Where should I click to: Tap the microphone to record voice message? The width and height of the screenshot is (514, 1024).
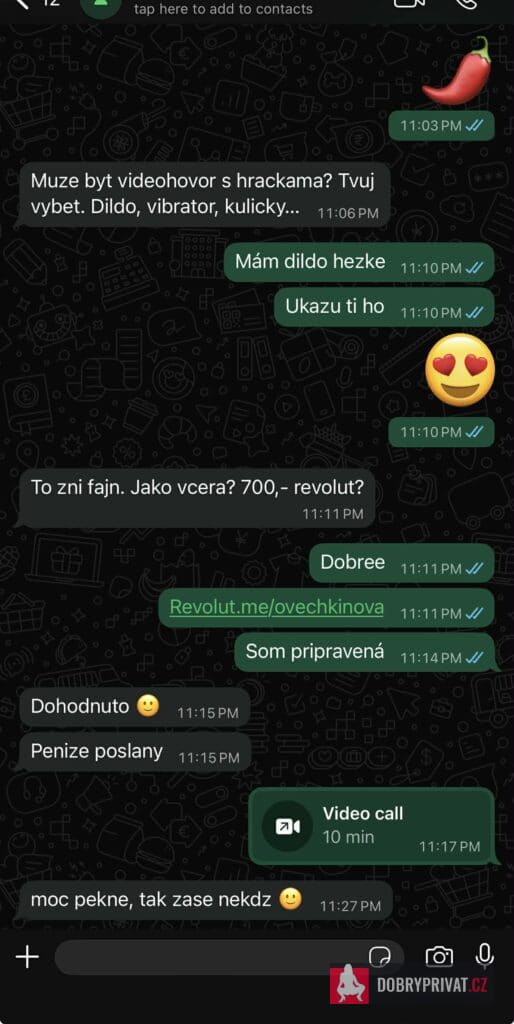tap(484, 956)
